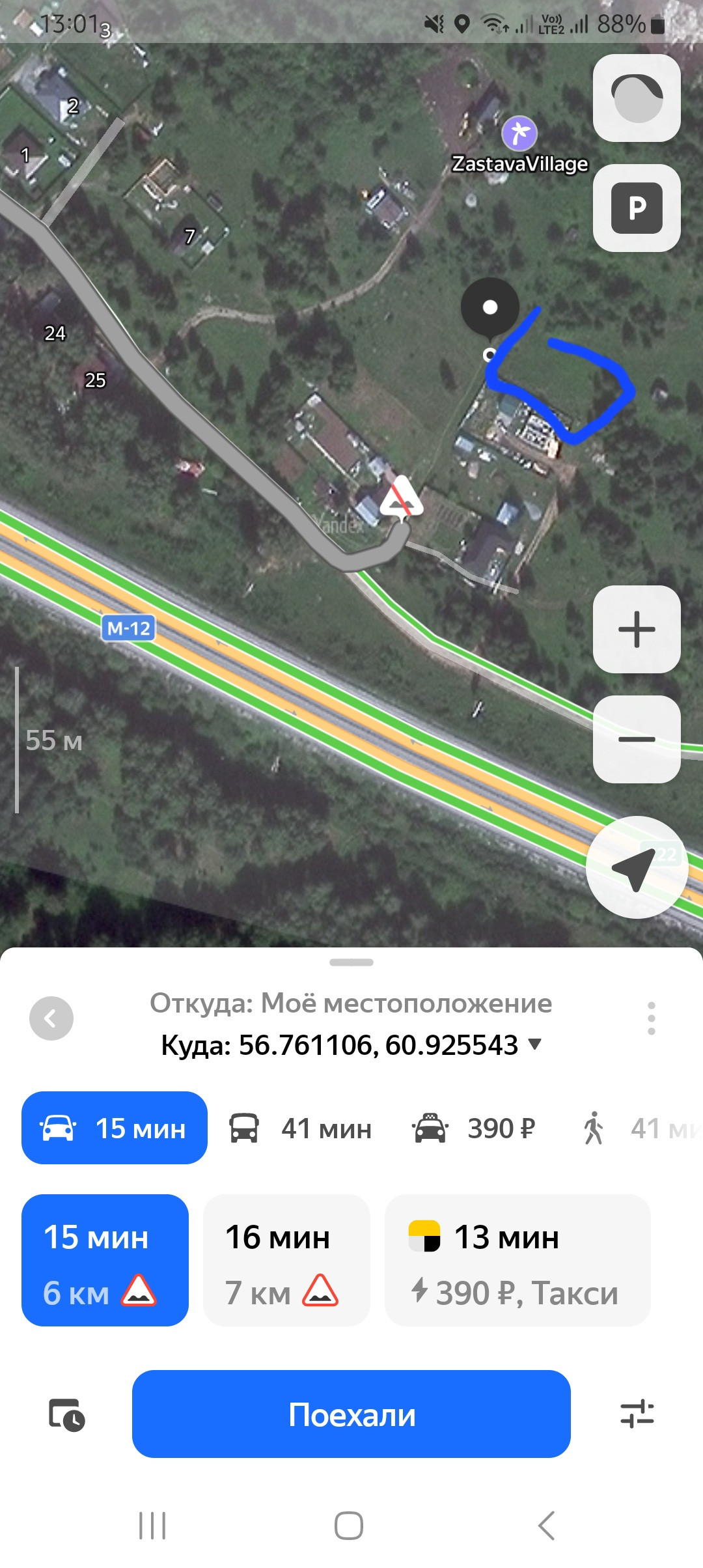This screenshot has width=703, height=1568.
Task: Open the ZastavaVillage place marker
Action: 519,133
